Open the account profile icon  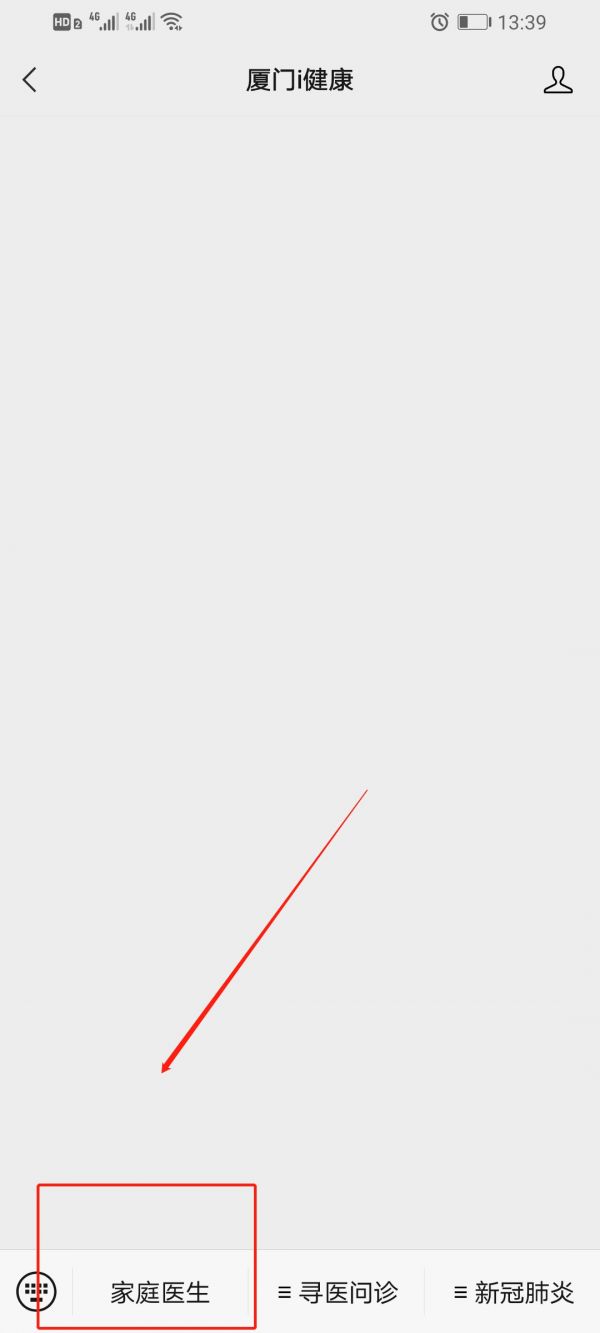pos(558,80)
